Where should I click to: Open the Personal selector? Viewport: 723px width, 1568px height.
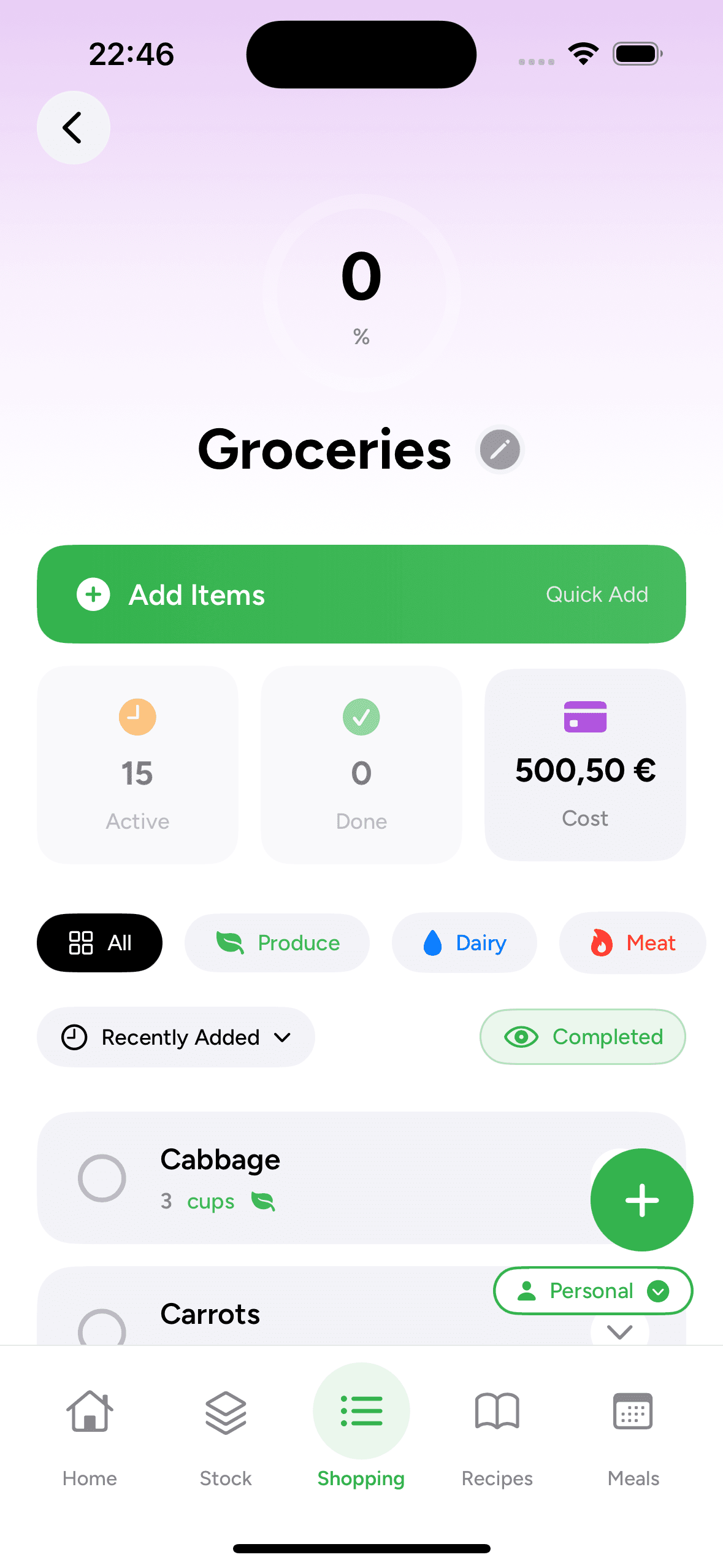click(x=592, y=1291)
